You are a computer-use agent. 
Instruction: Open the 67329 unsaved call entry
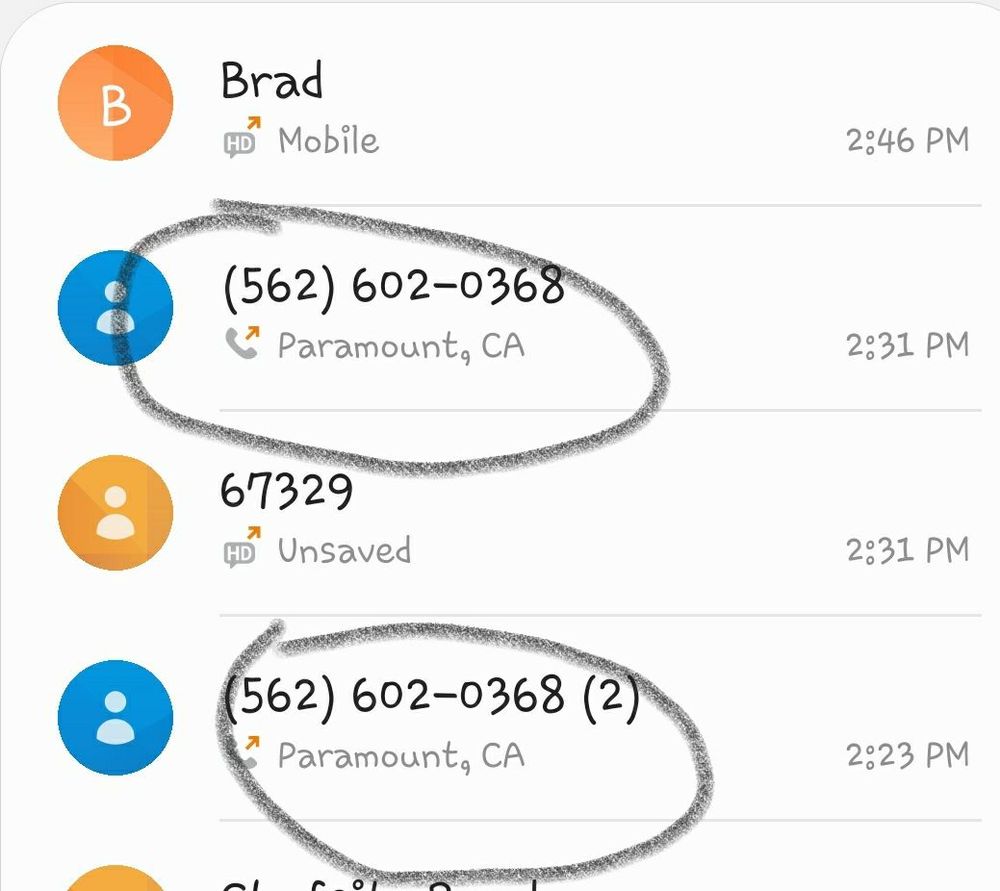[560, 517]
